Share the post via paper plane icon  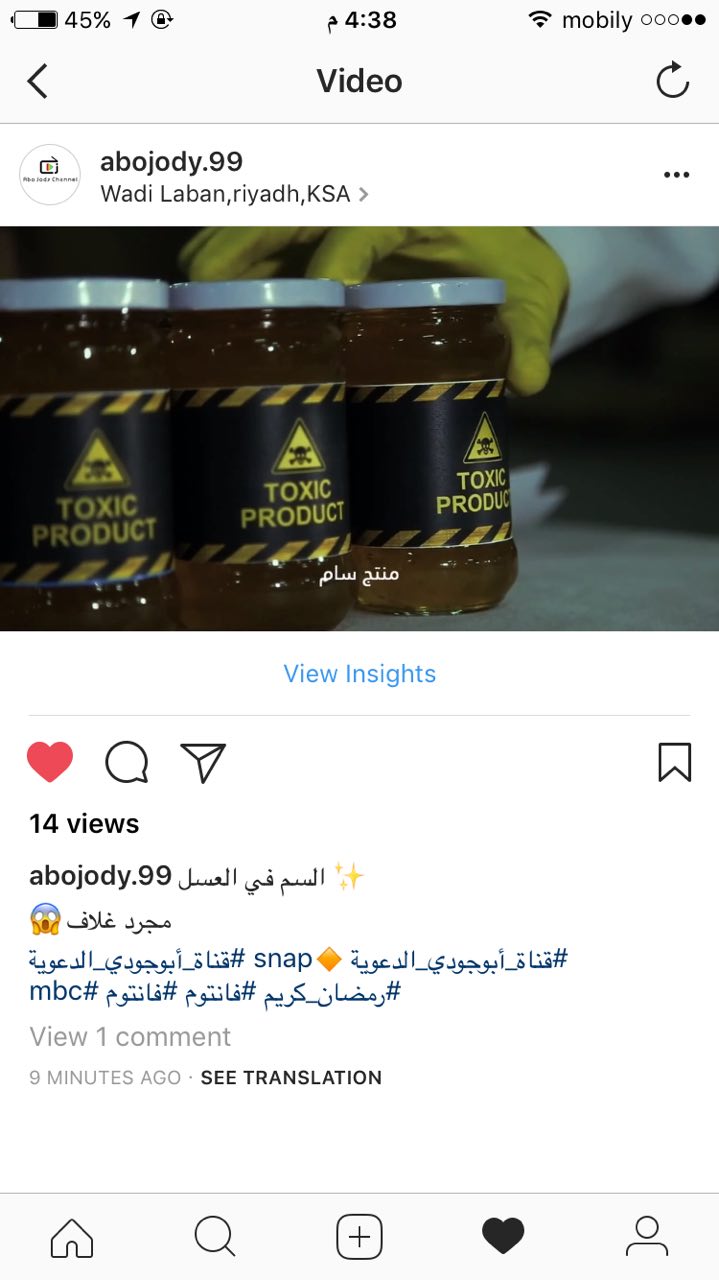[203, 763]
